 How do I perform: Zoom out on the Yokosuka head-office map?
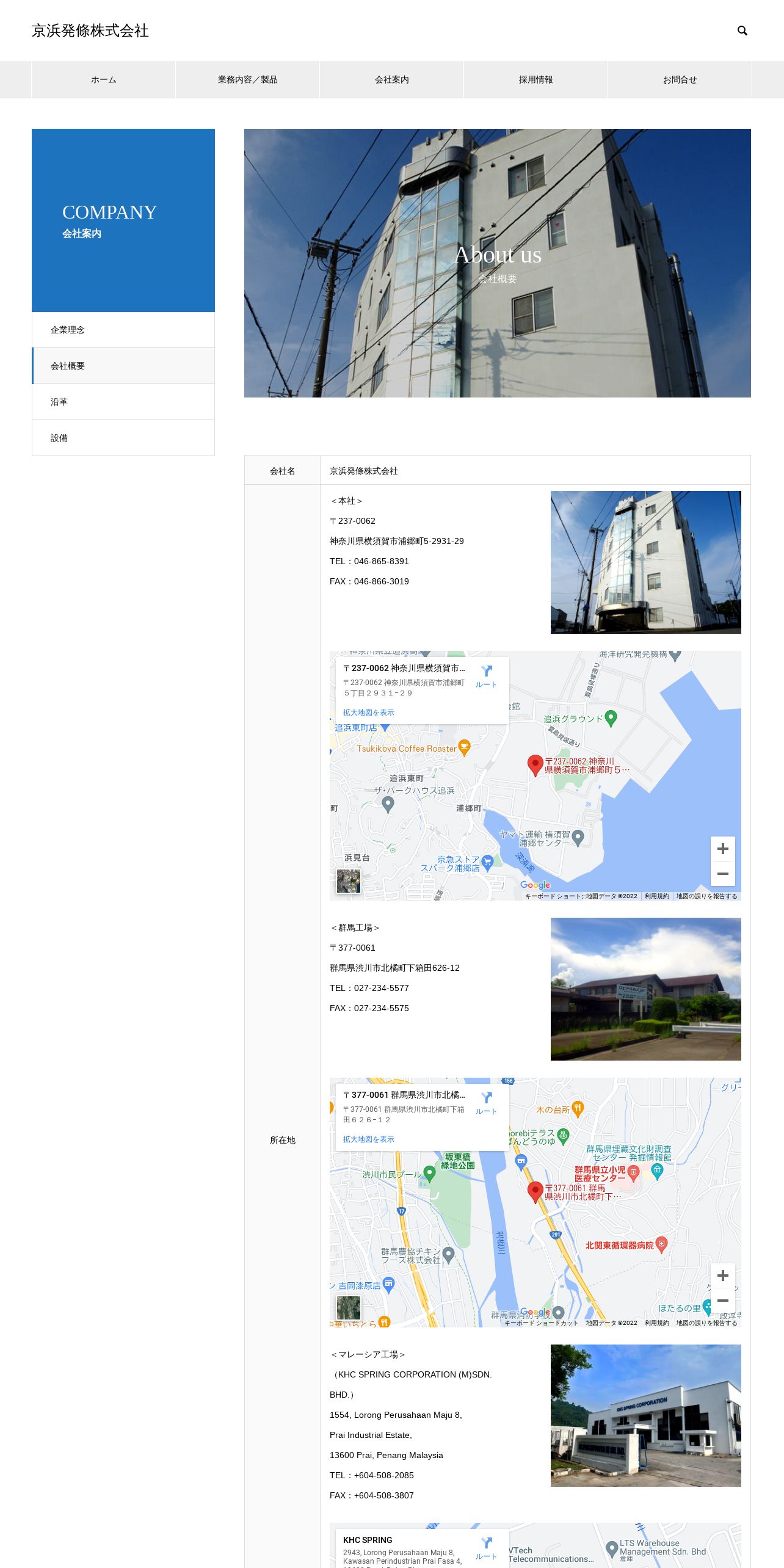pos(722,874)
